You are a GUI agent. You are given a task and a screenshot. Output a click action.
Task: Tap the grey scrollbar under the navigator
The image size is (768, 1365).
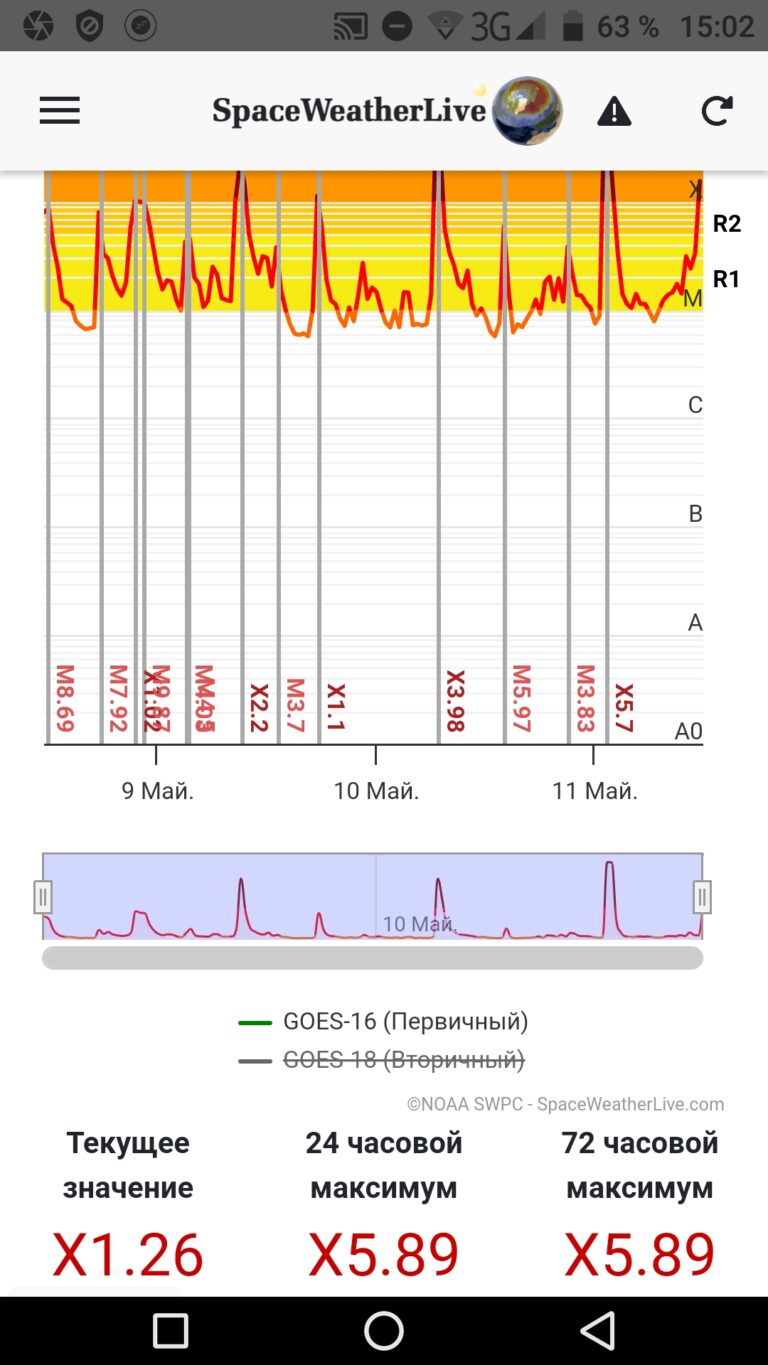372,958
